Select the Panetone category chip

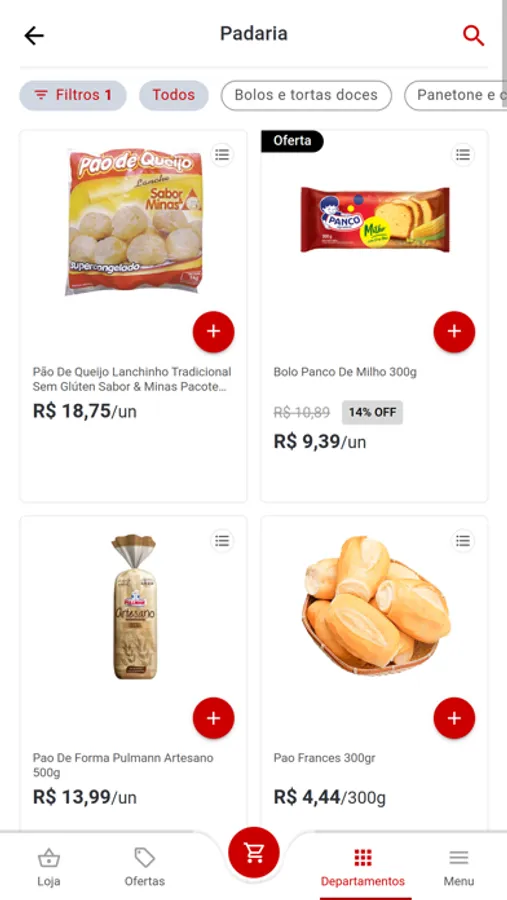click(x=455, y=95)
